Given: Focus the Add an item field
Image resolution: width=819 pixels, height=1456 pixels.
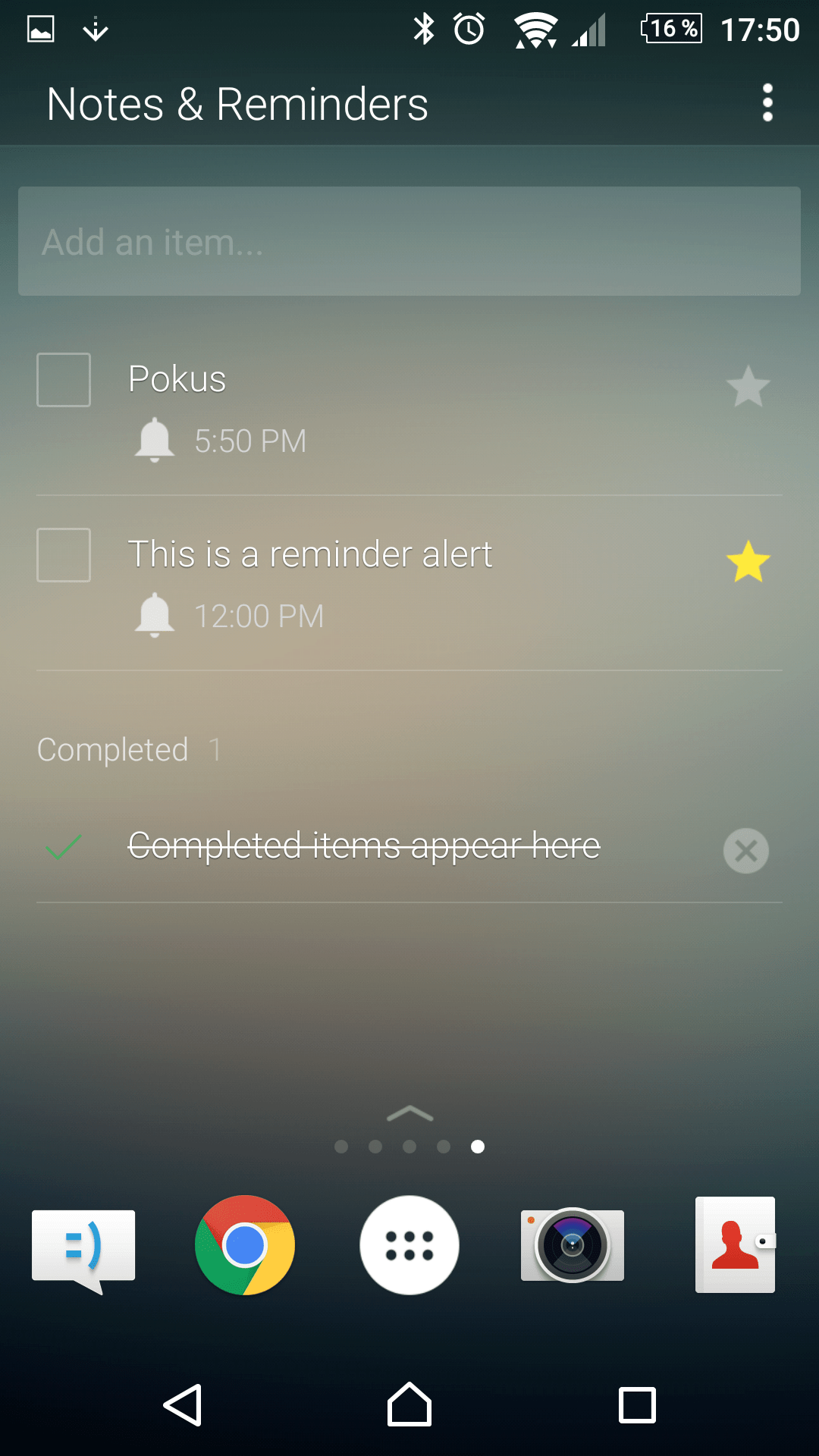Looking at the screenshot, I should pos(409,241).
